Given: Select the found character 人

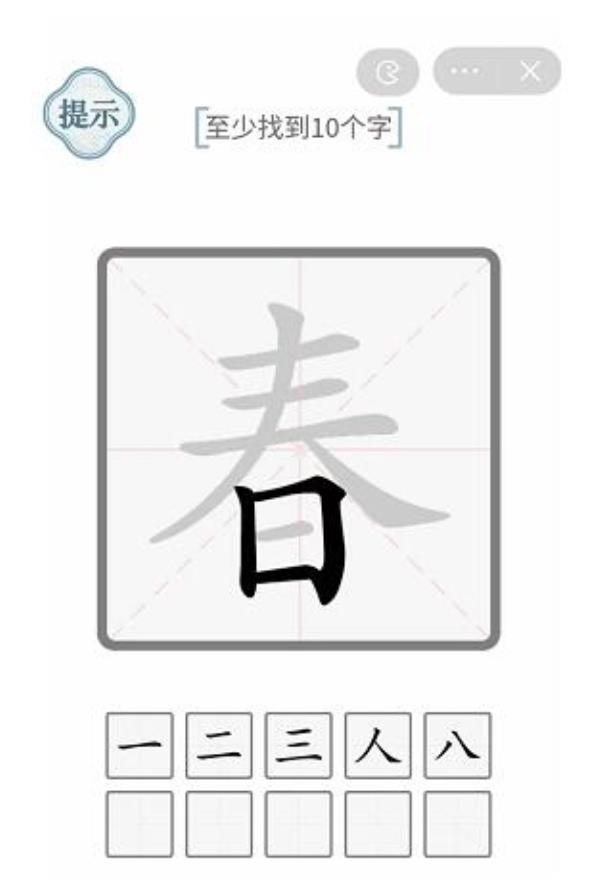Looking at the screenshot, I should click(377, 746).
